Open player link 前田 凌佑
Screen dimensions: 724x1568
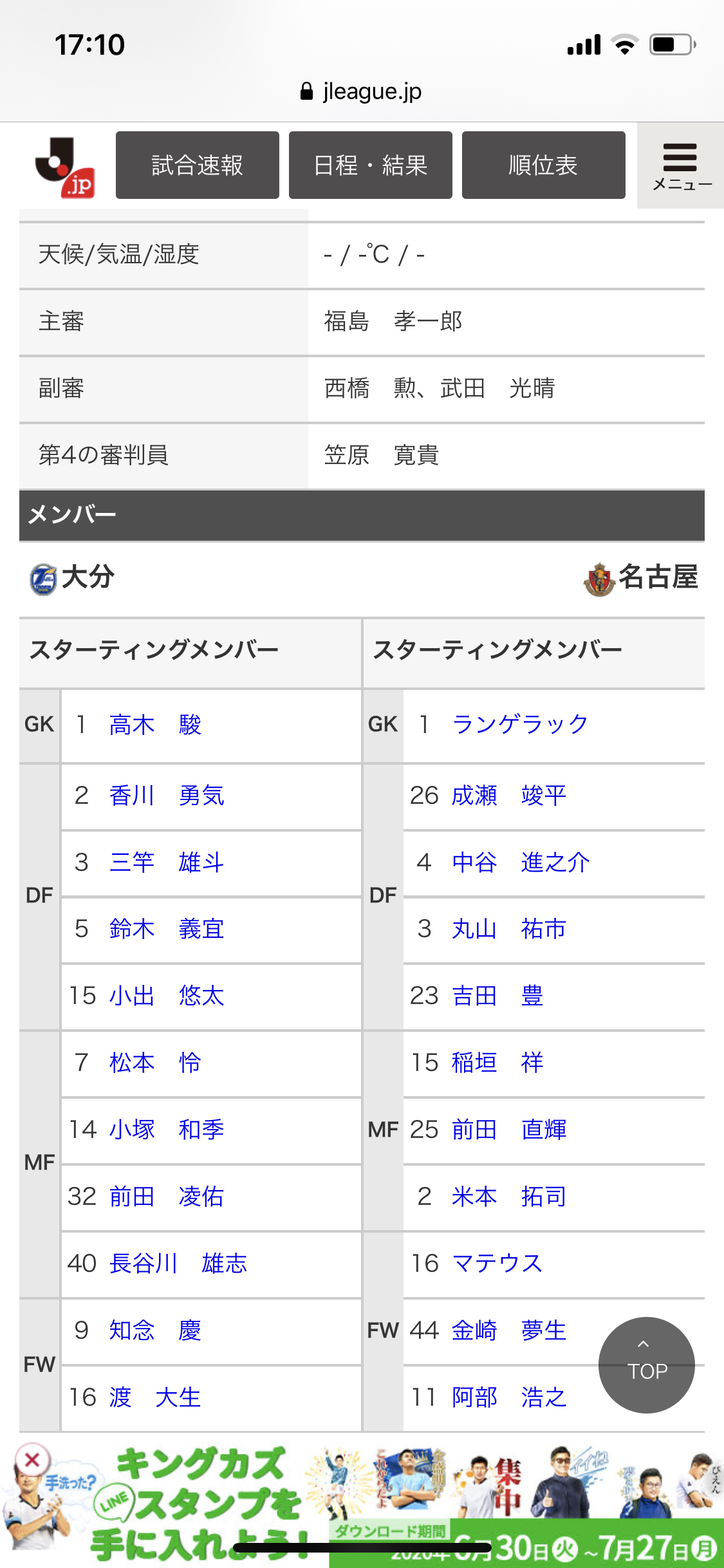click(166, 1197)
